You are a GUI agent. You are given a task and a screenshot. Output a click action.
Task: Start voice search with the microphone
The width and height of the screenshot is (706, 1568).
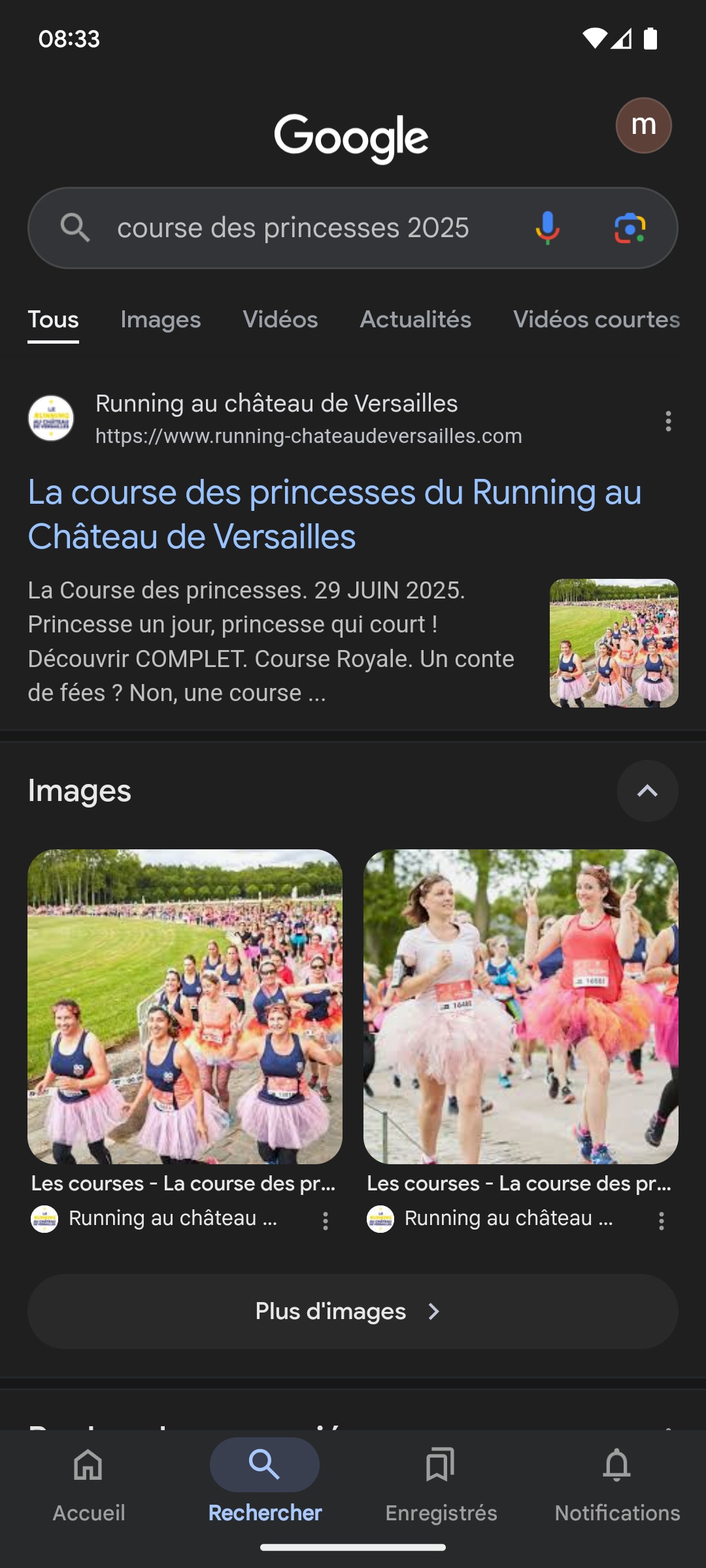[547, 228]
